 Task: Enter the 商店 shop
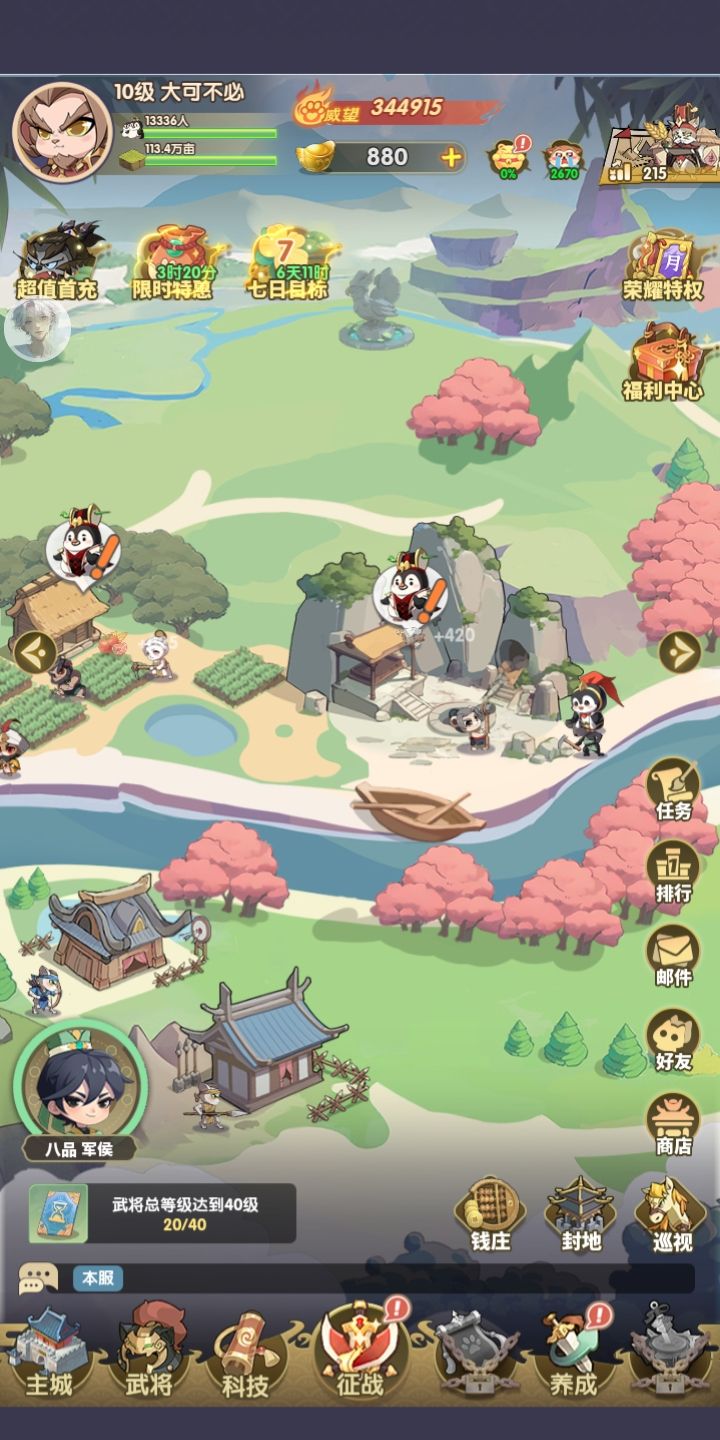tap(673, 1124)
